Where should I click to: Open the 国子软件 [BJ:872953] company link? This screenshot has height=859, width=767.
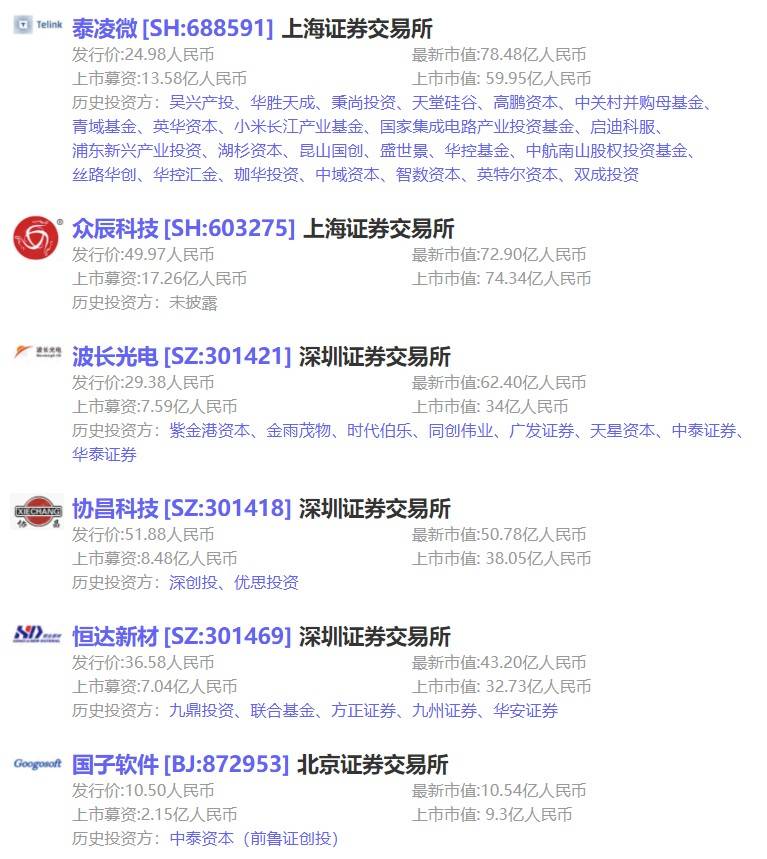180,764
